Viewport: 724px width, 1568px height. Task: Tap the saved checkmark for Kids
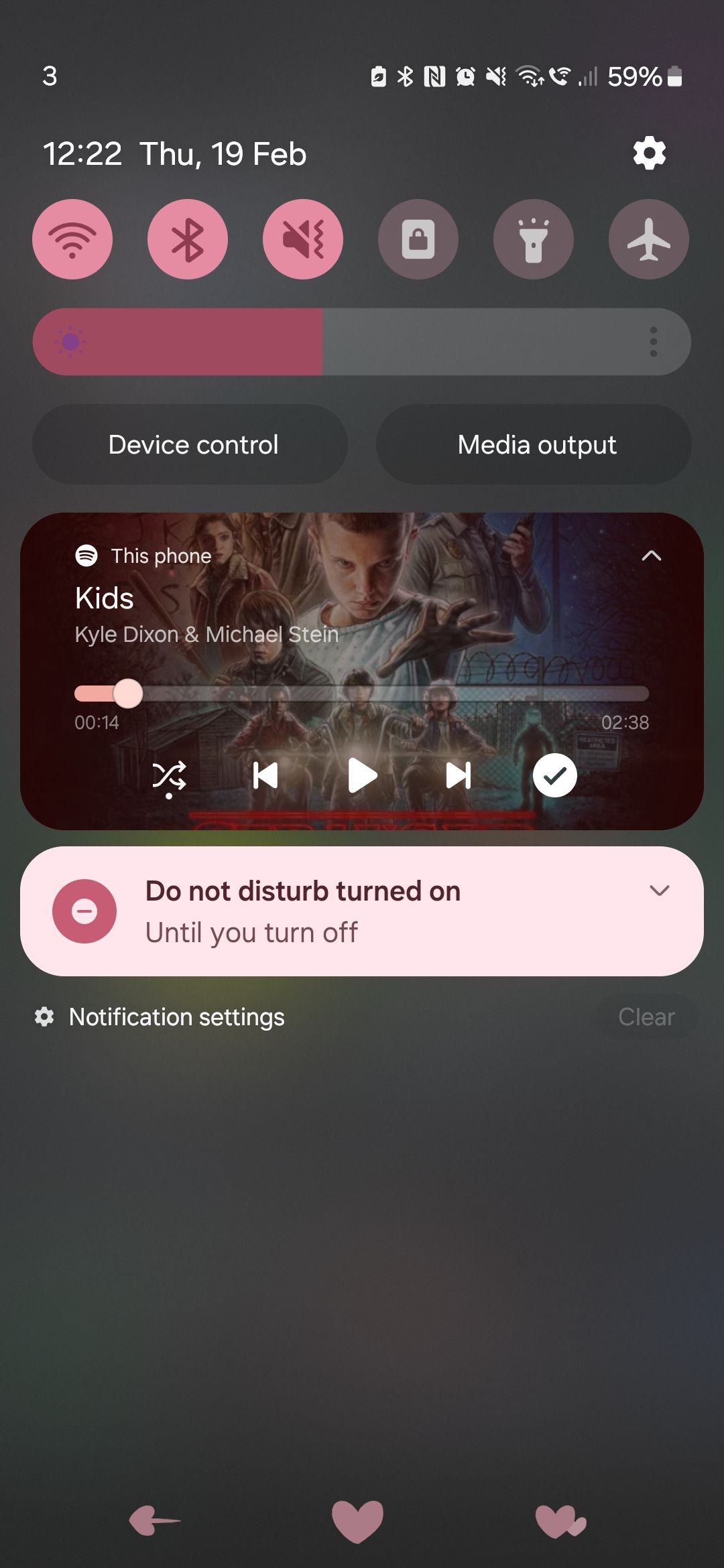[554, 776]
